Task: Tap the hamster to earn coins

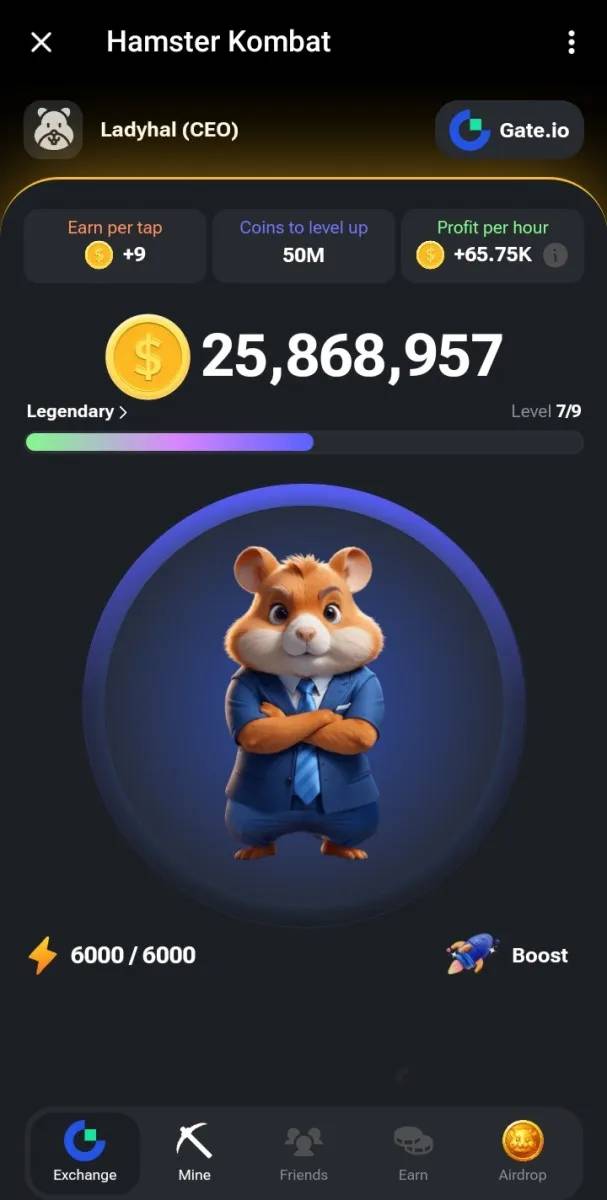Action: click(304, 705)
